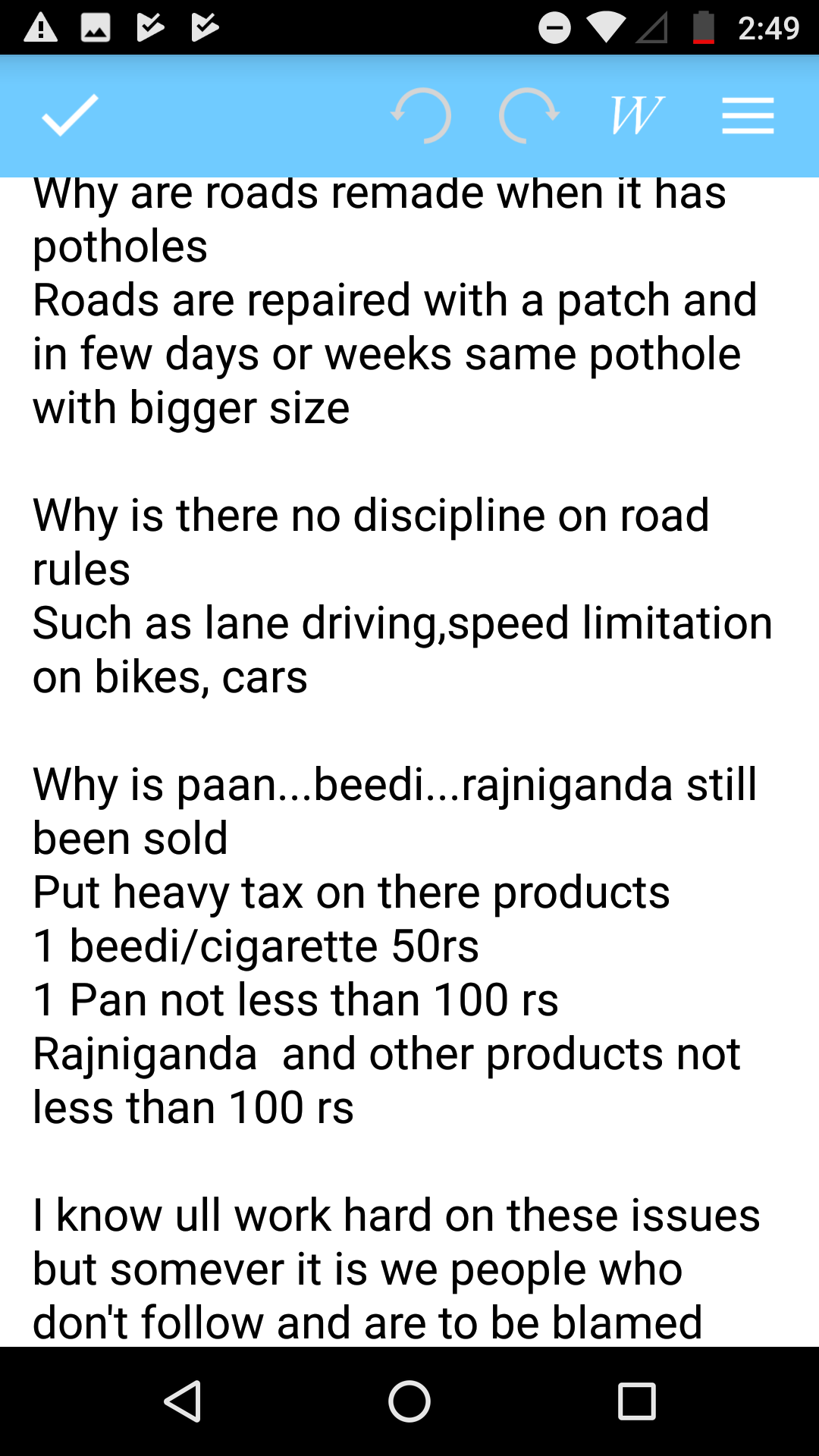
Task: Place cursor in the note text
Action: pyautogui.click(x=409, y=761)
